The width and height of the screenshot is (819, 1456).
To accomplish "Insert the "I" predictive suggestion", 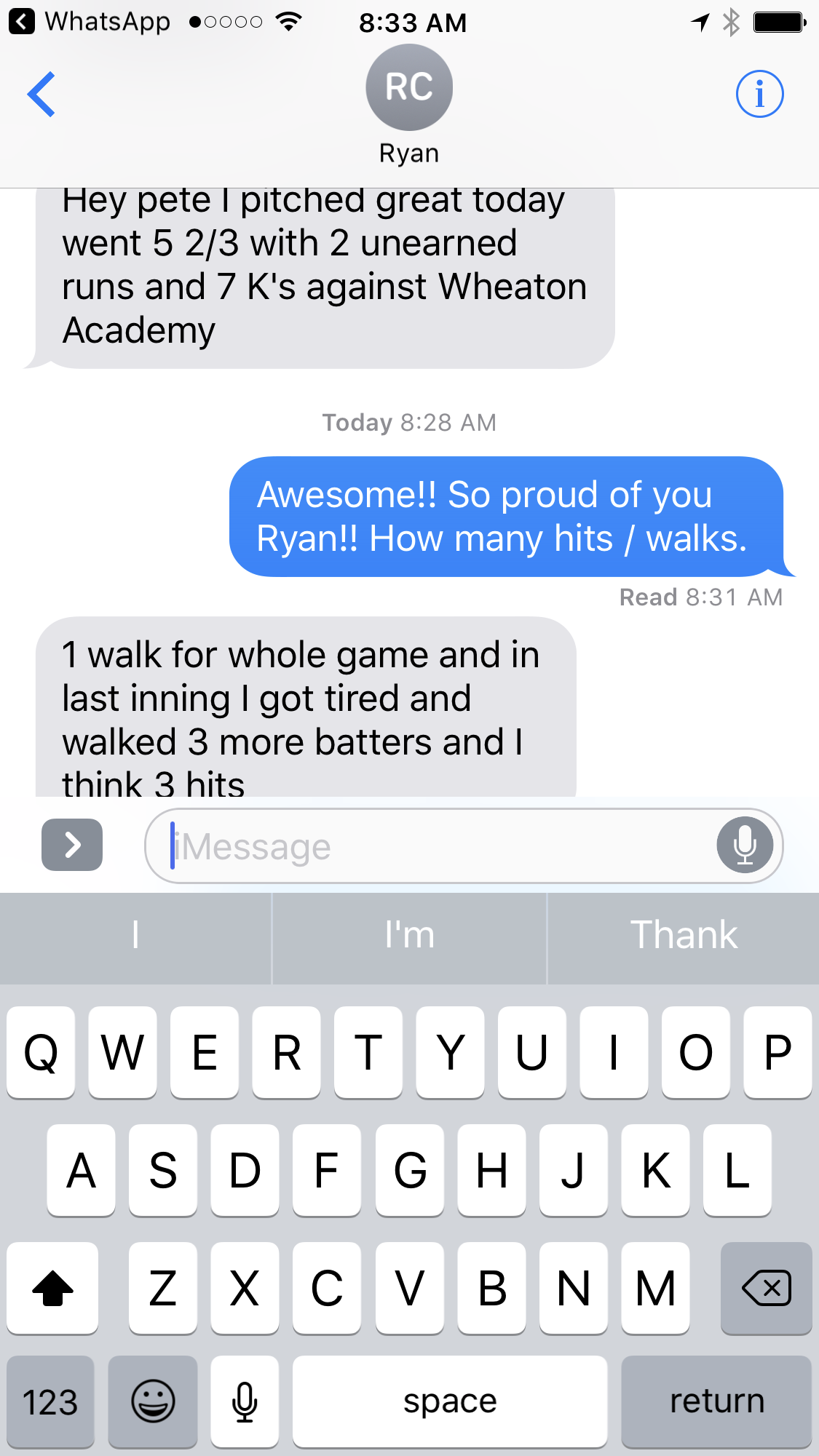I will coord(135,936).
